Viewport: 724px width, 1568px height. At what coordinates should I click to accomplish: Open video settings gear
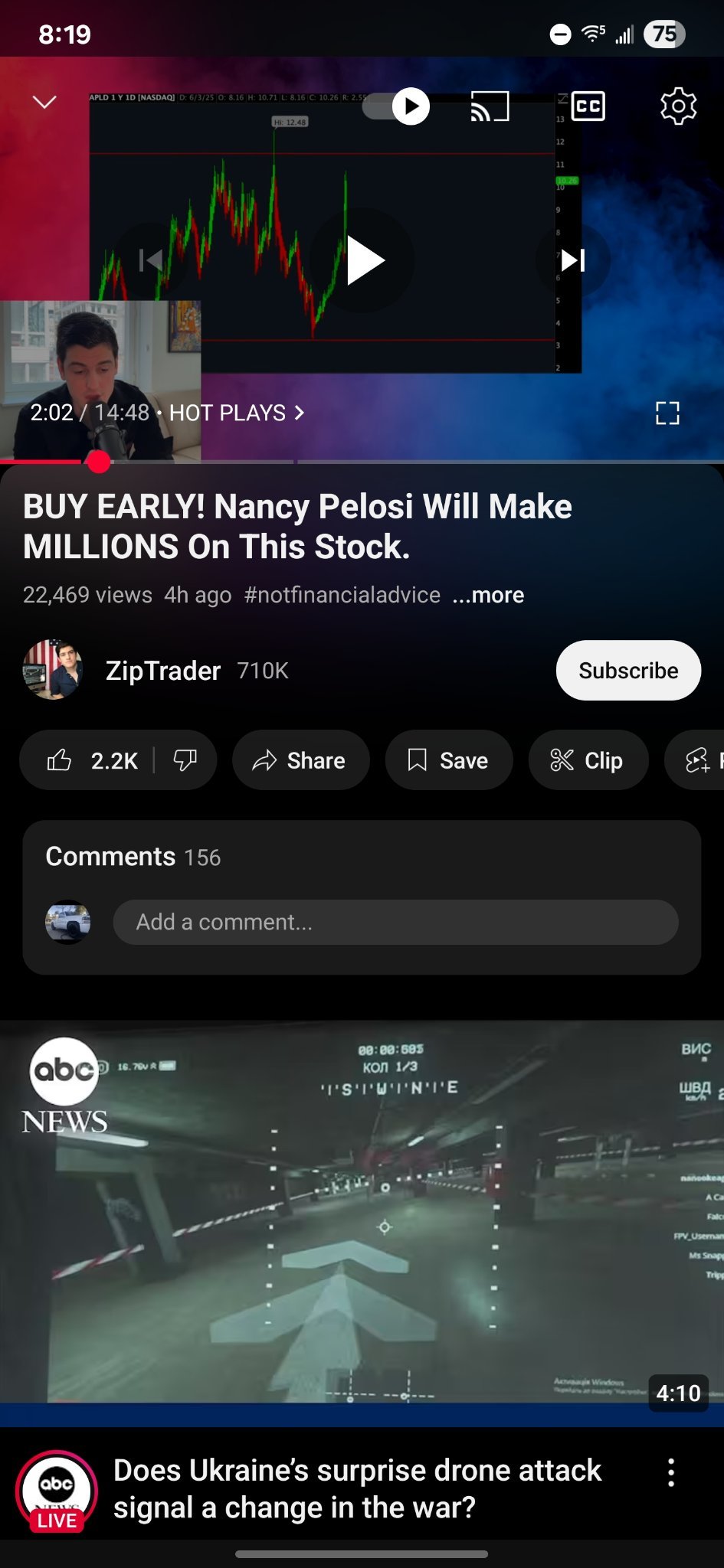(x=678, y=106)
